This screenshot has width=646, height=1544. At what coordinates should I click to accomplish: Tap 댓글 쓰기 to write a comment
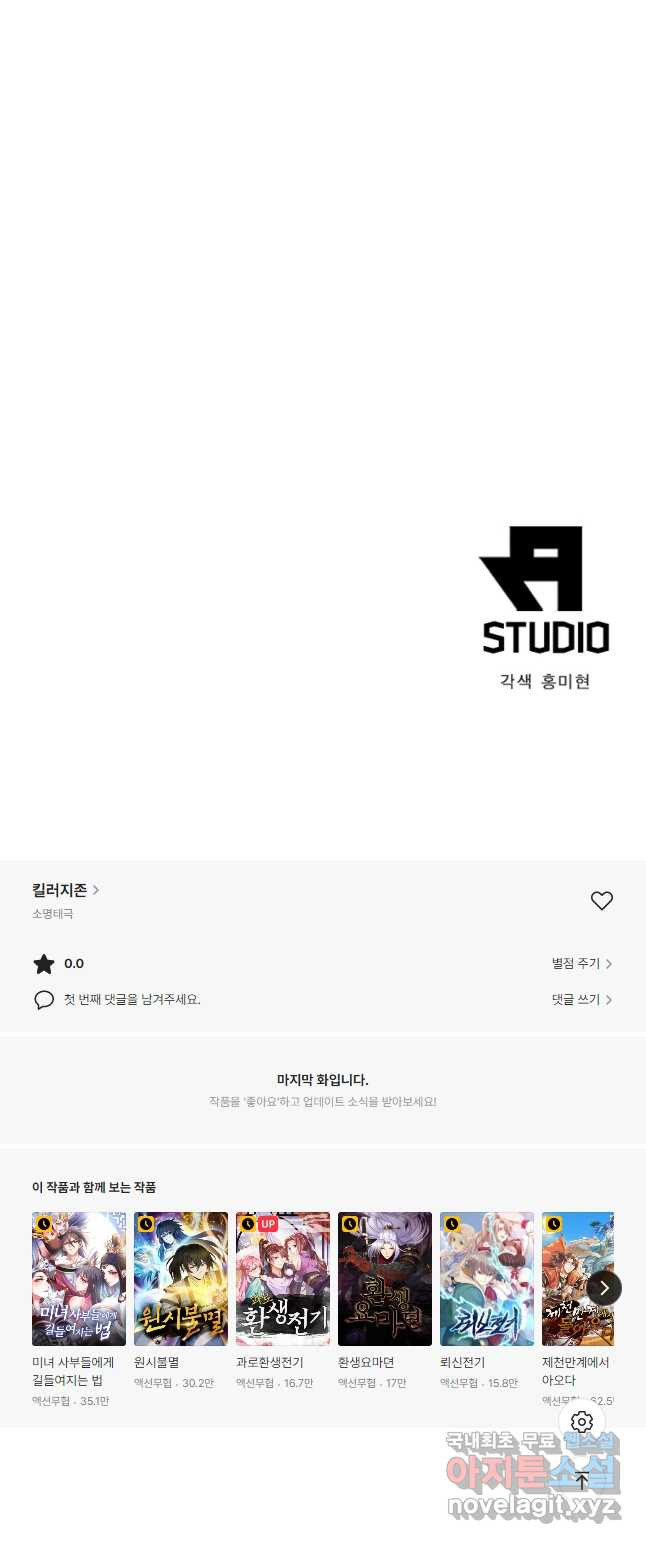click(581, 999)
